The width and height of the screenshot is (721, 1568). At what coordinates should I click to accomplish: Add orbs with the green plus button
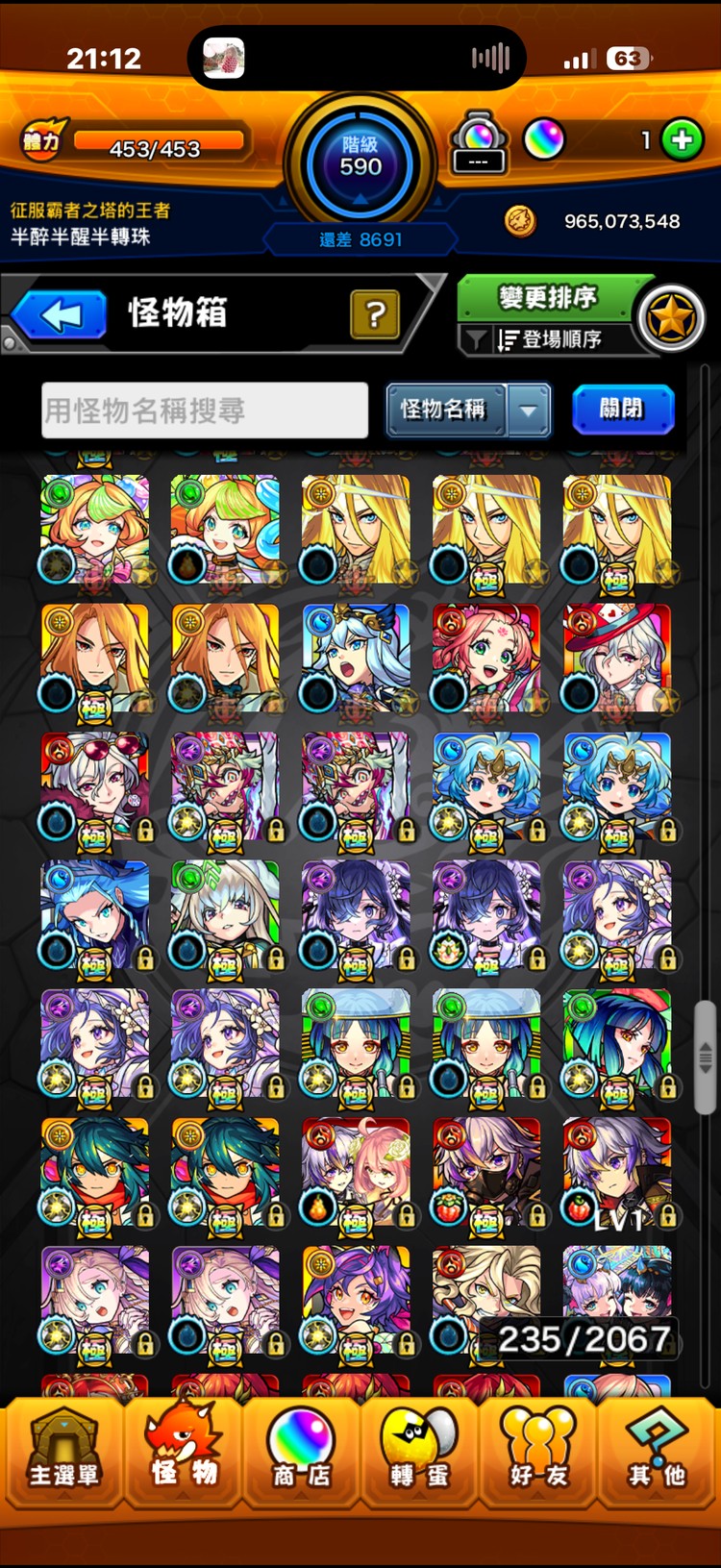pos(683,140)
